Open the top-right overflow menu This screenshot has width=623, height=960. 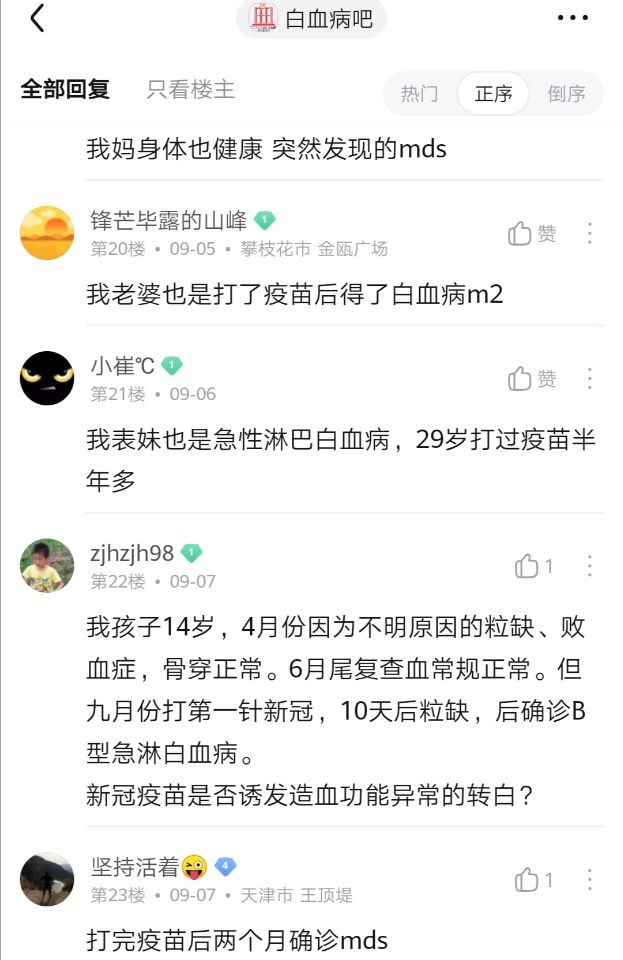(572, 18)
